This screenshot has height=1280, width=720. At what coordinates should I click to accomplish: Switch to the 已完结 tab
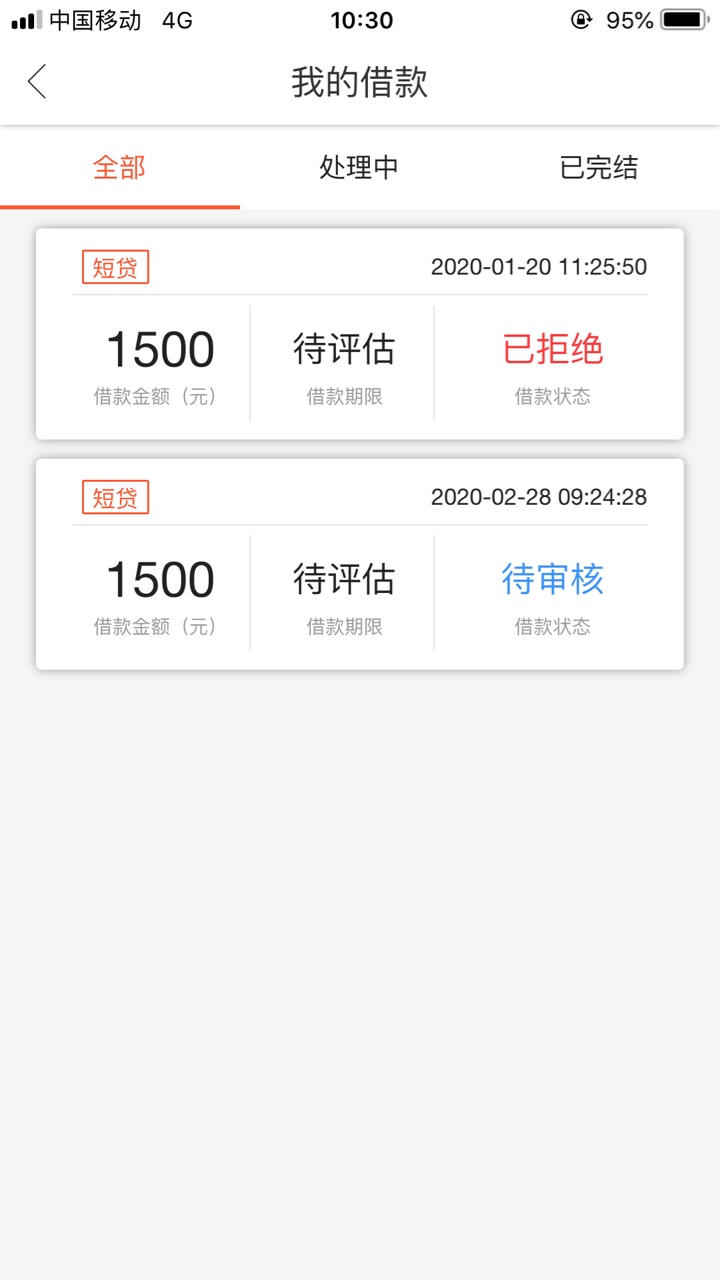[599, 168]
